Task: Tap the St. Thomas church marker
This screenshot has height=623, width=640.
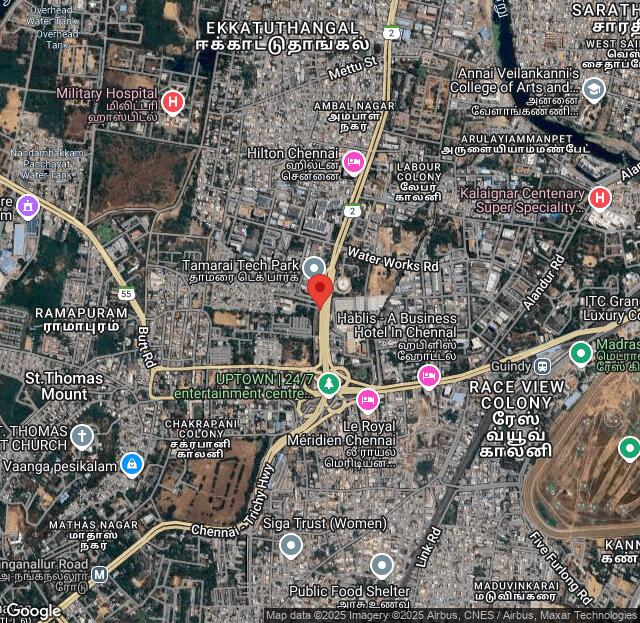Action: pyautogui.click(x=81, y=436)
